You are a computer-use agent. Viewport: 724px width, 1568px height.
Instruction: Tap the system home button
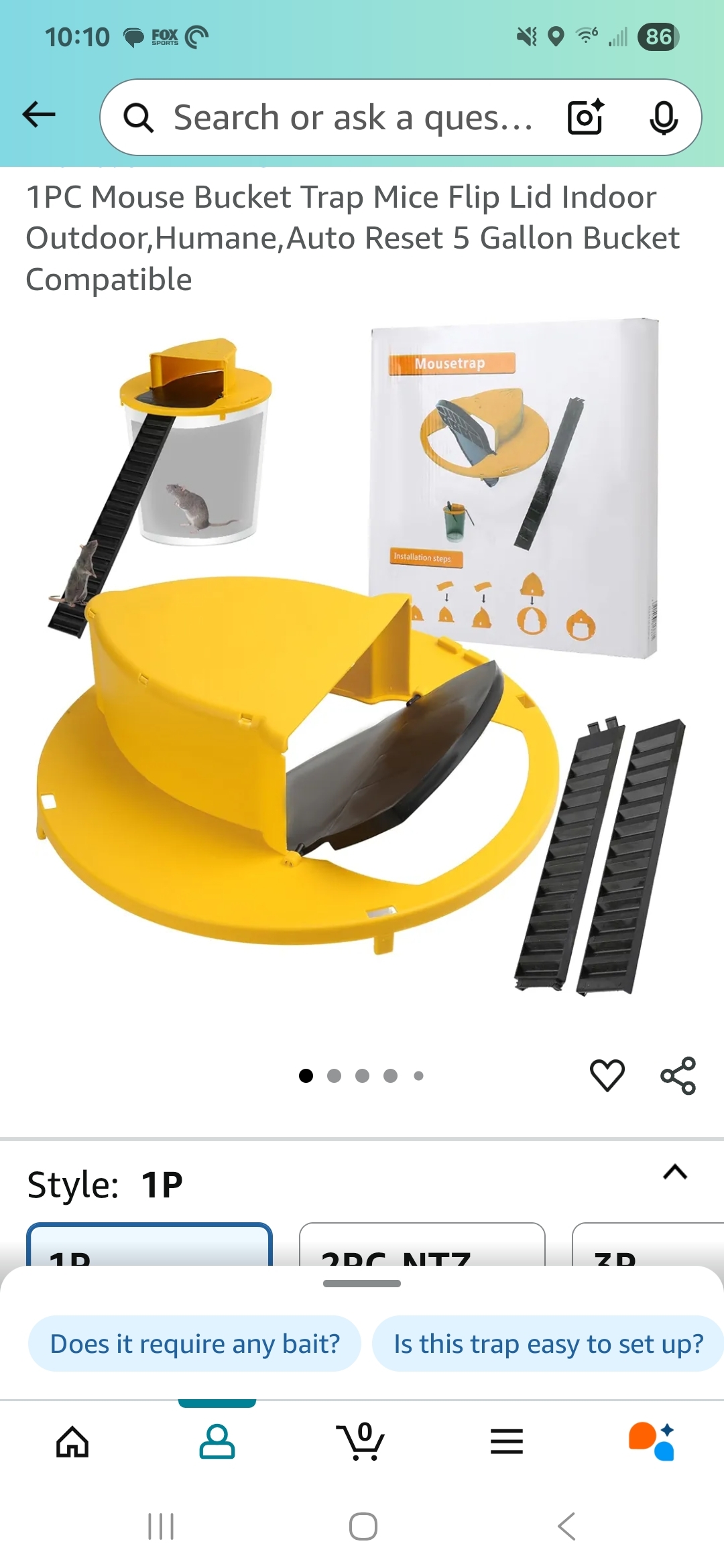pos(363,1526)
